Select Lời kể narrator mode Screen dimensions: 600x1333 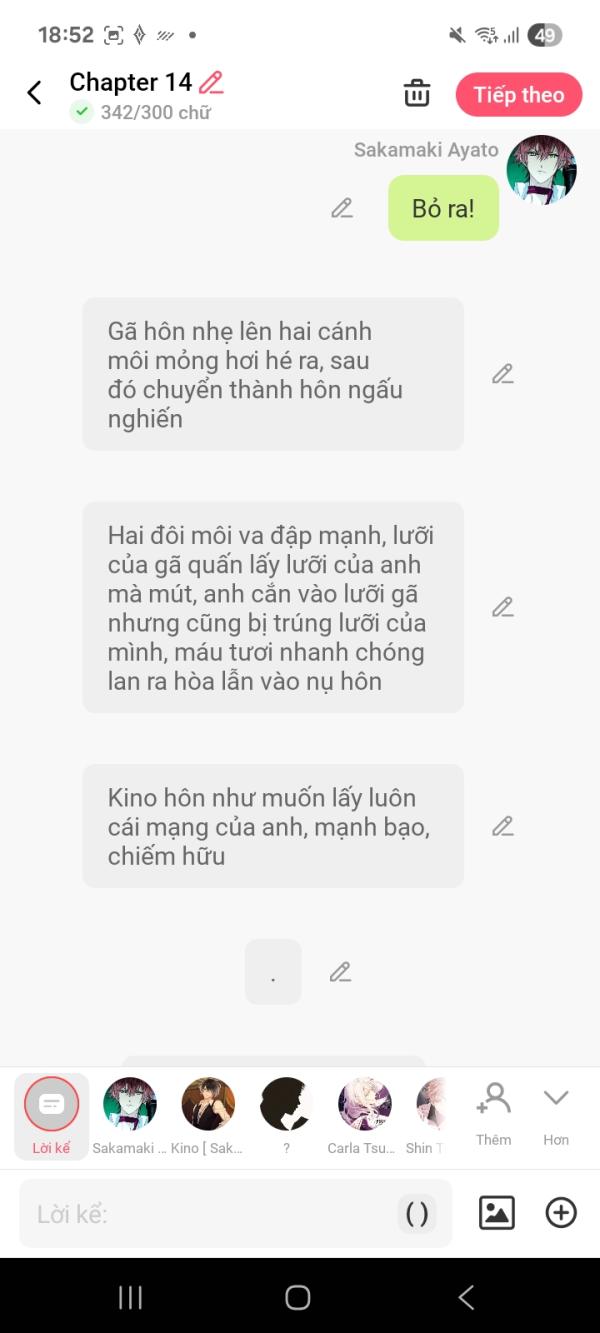[x=51, y=1116]
